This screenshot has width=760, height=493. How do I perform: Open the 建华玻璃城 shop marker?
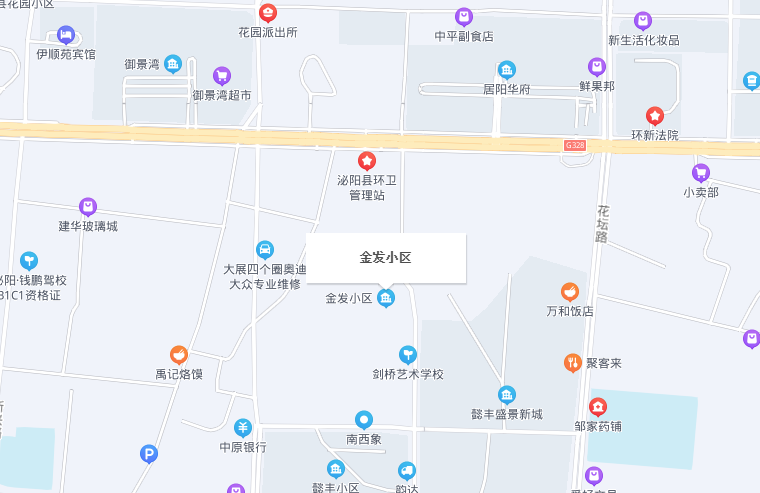coord(88,206)
